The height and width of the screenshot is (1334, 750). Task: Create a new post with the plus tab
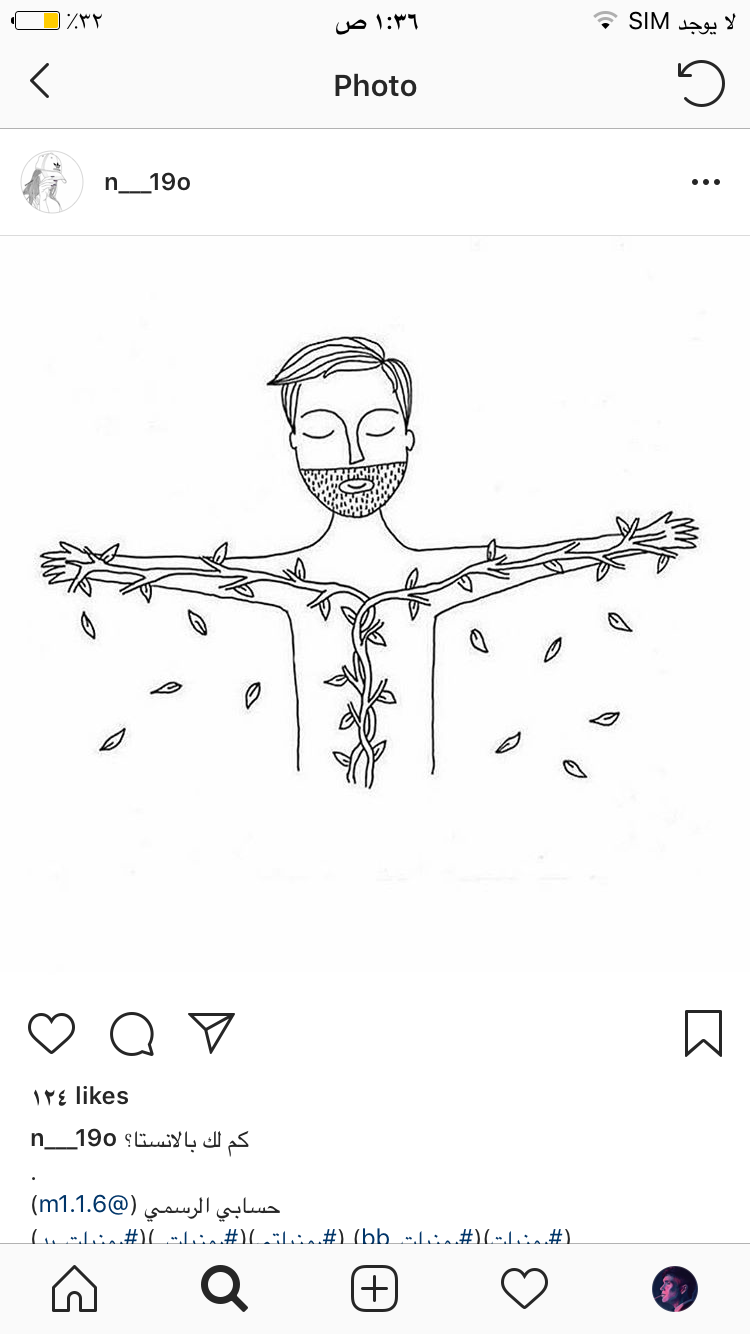coord(375,1289)
